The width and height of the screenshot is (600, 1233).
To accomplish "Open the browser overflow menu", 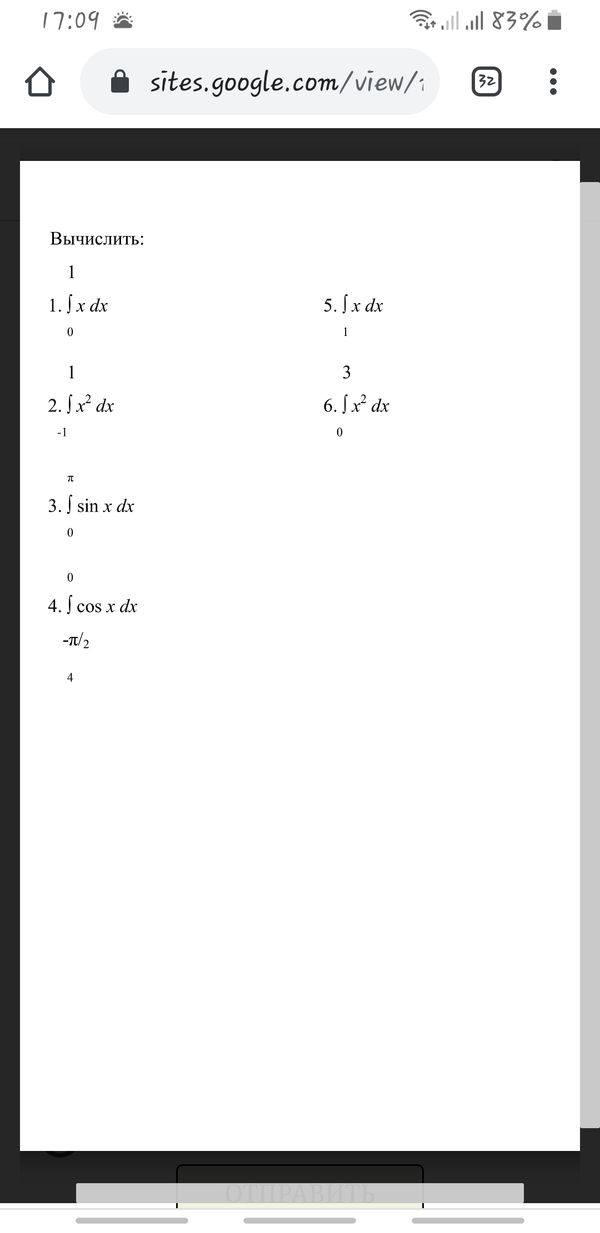I will click(x=553, y=82).
